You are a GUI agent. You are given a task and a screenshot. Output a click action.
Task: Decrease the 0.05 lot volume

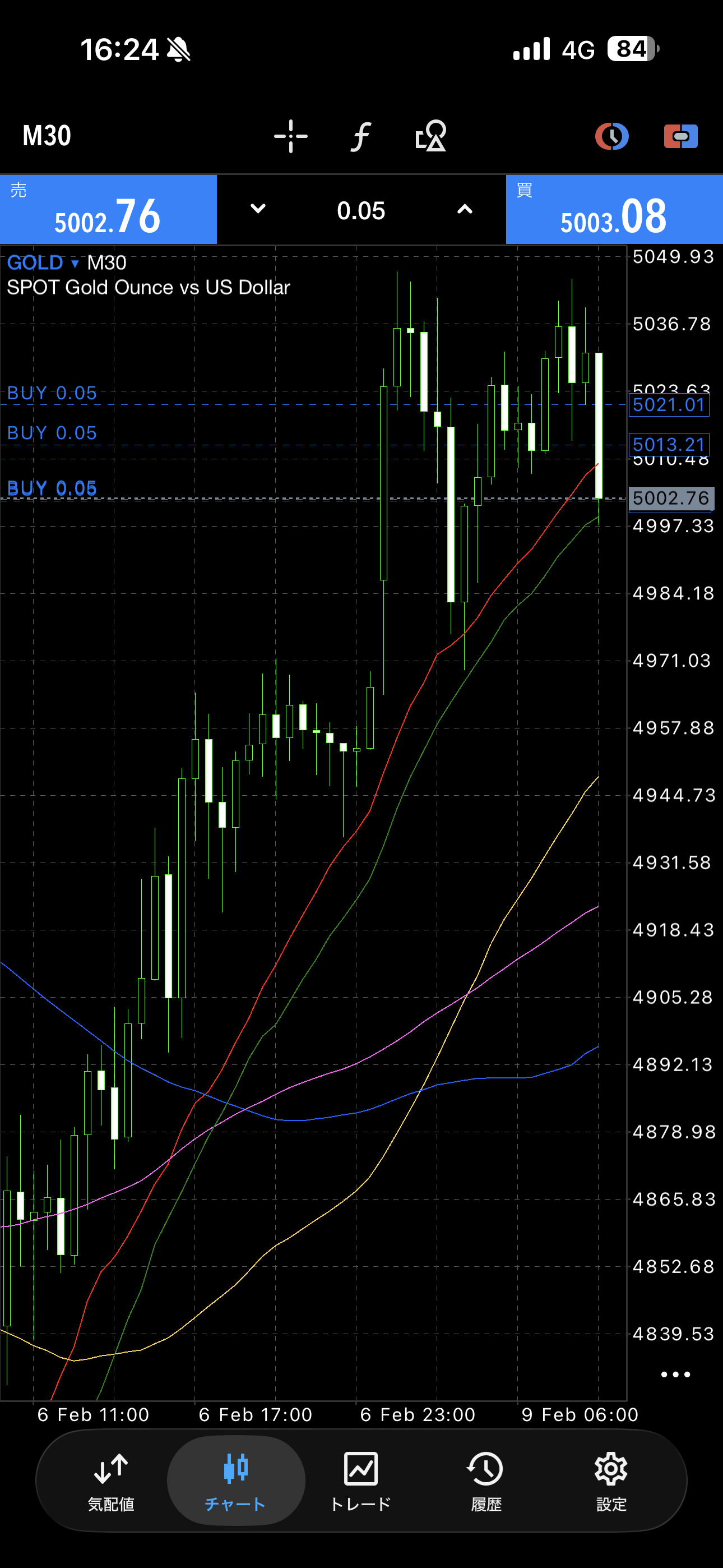tap(258, 209)
